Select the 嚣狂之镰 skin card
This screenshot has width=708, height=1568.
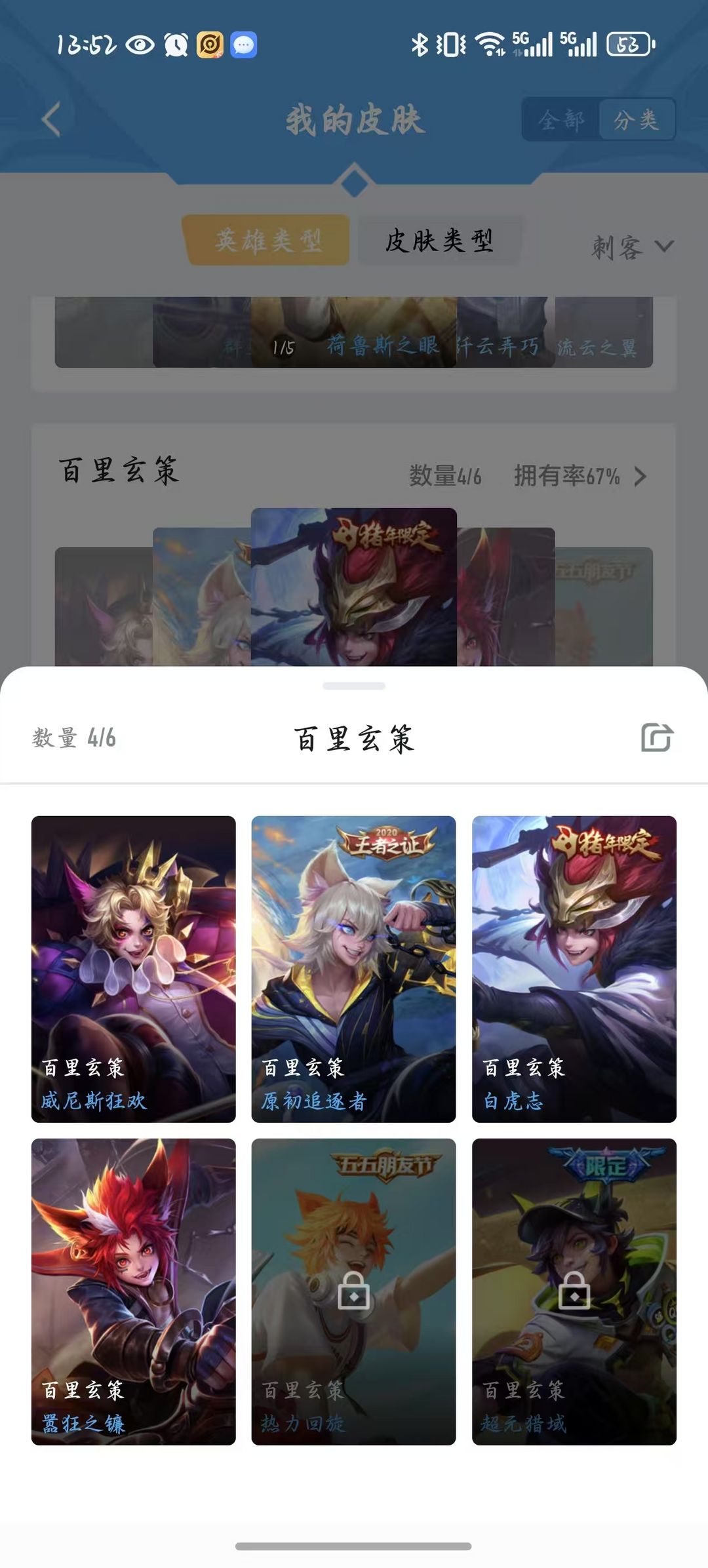click(133, 1291)
